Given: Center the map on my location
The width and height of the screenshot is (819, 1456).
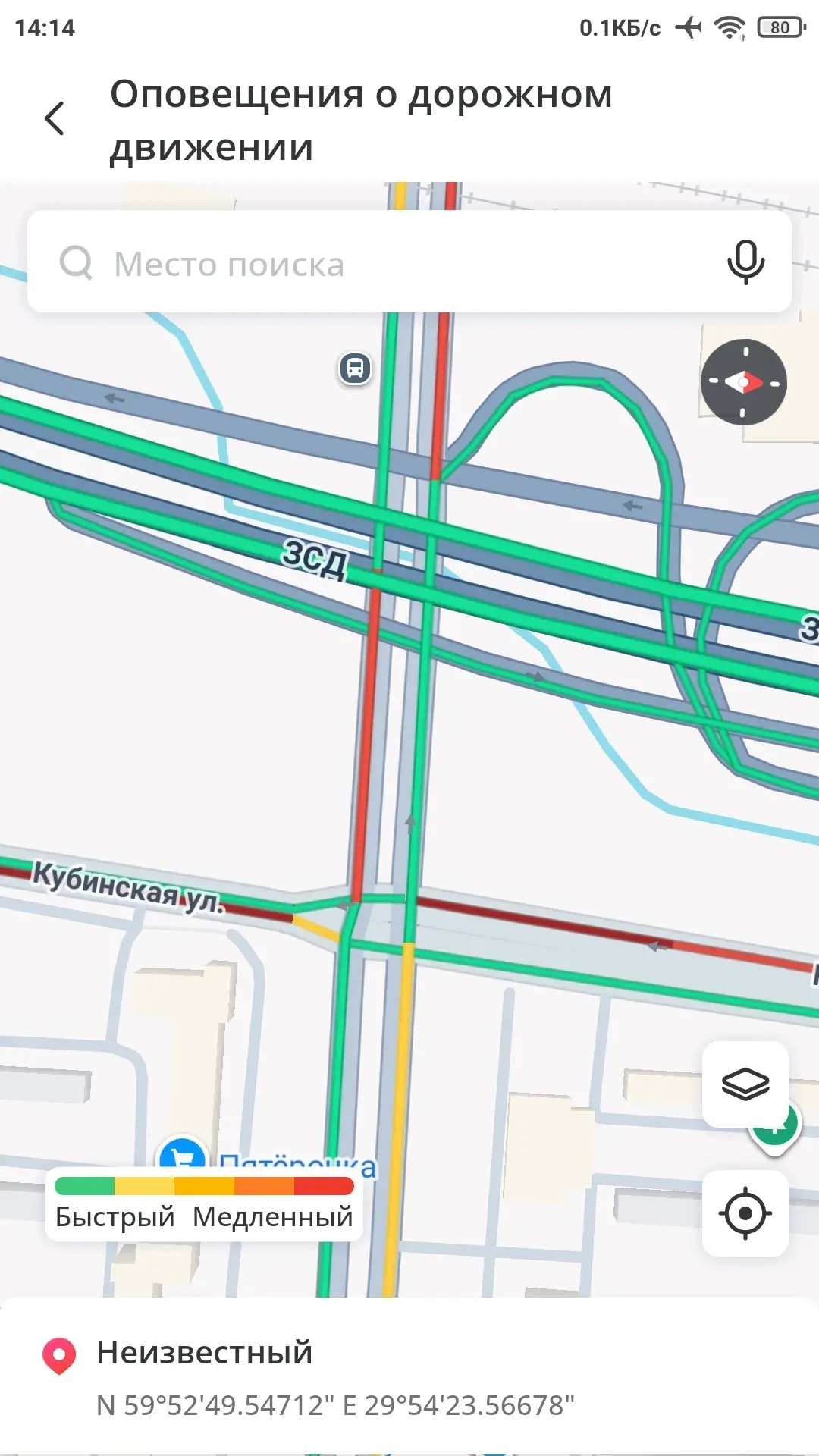Looking at the screenshot, I should 745,1213.
